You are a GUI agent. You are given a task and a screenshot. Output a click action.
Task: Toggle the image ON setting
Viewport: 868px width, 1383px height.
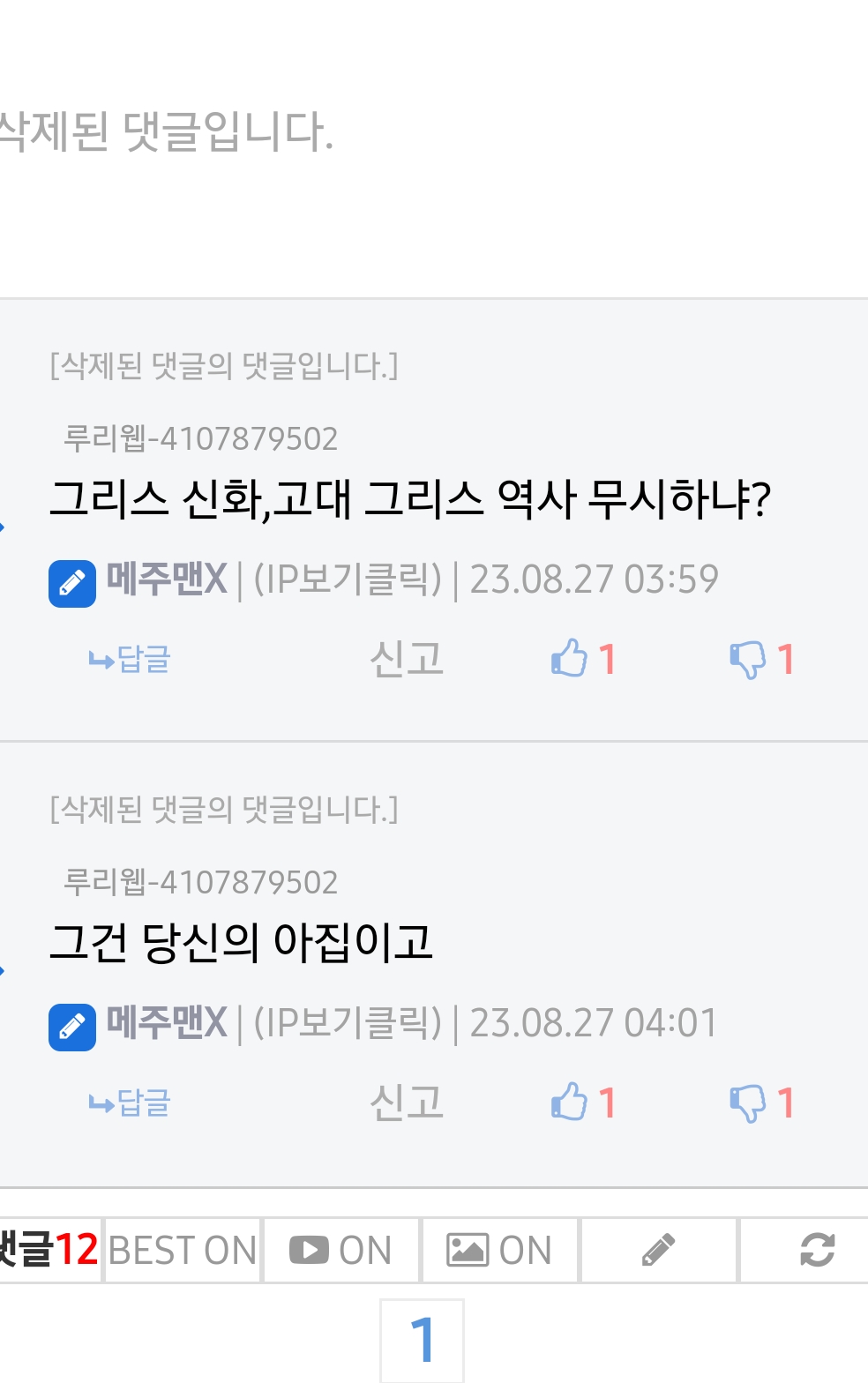499,1250
